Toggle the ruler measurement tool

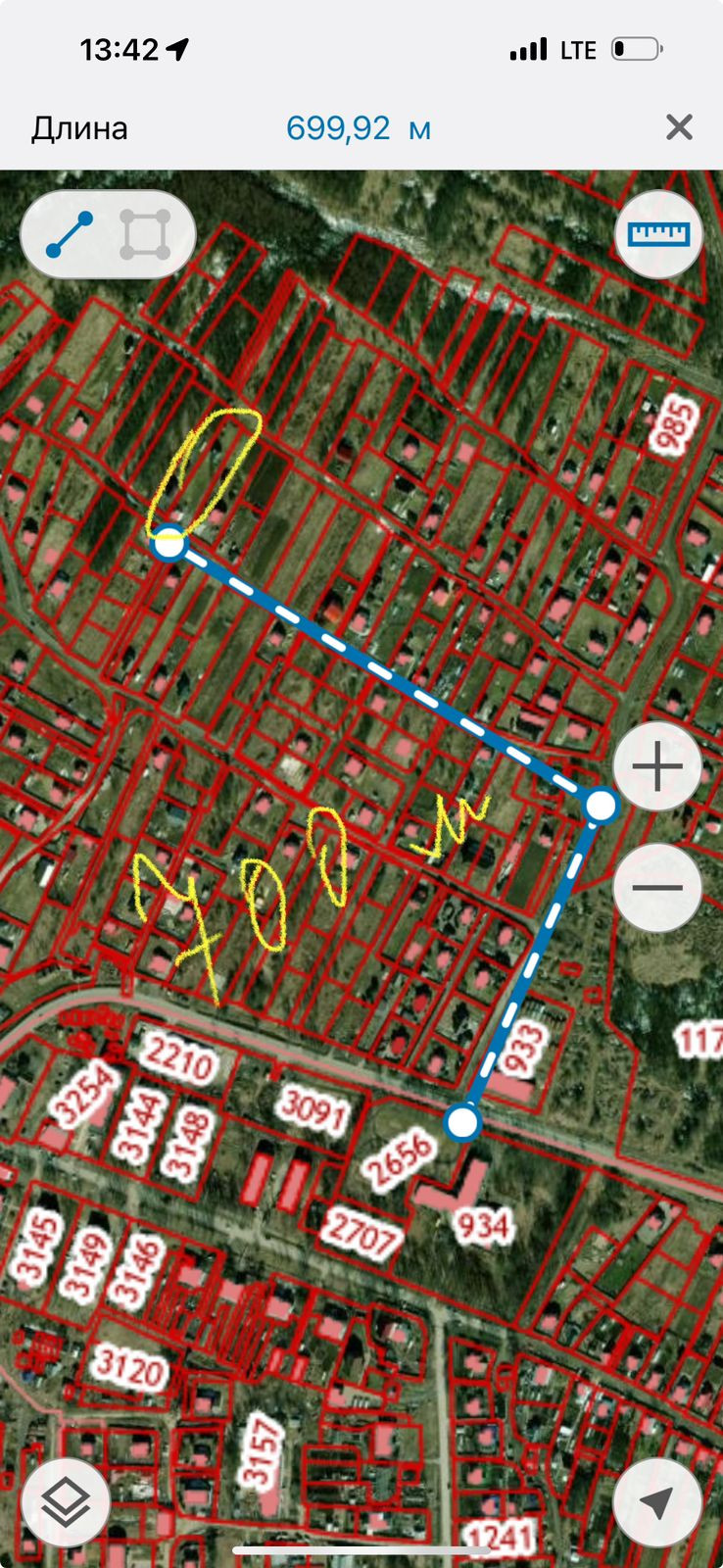point(658,235)
